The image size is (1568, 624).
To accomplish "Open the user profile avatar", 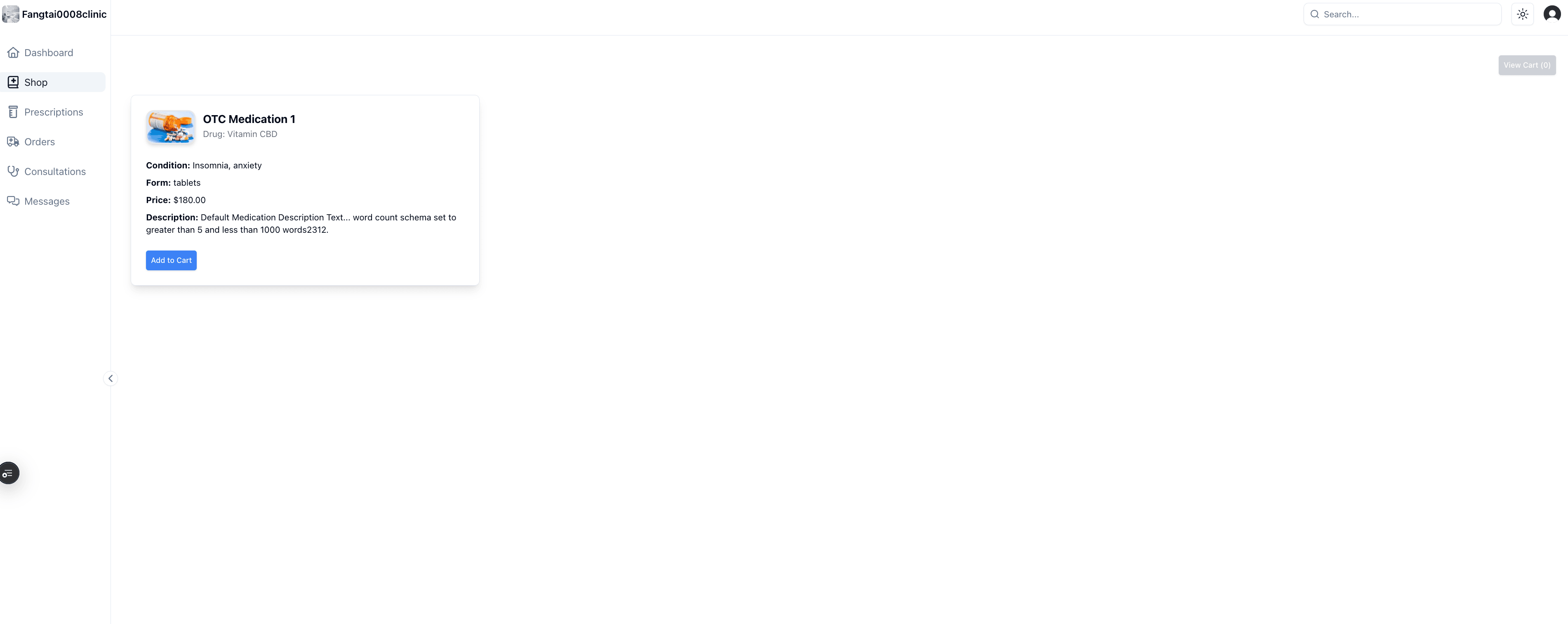I will 1552,14.
